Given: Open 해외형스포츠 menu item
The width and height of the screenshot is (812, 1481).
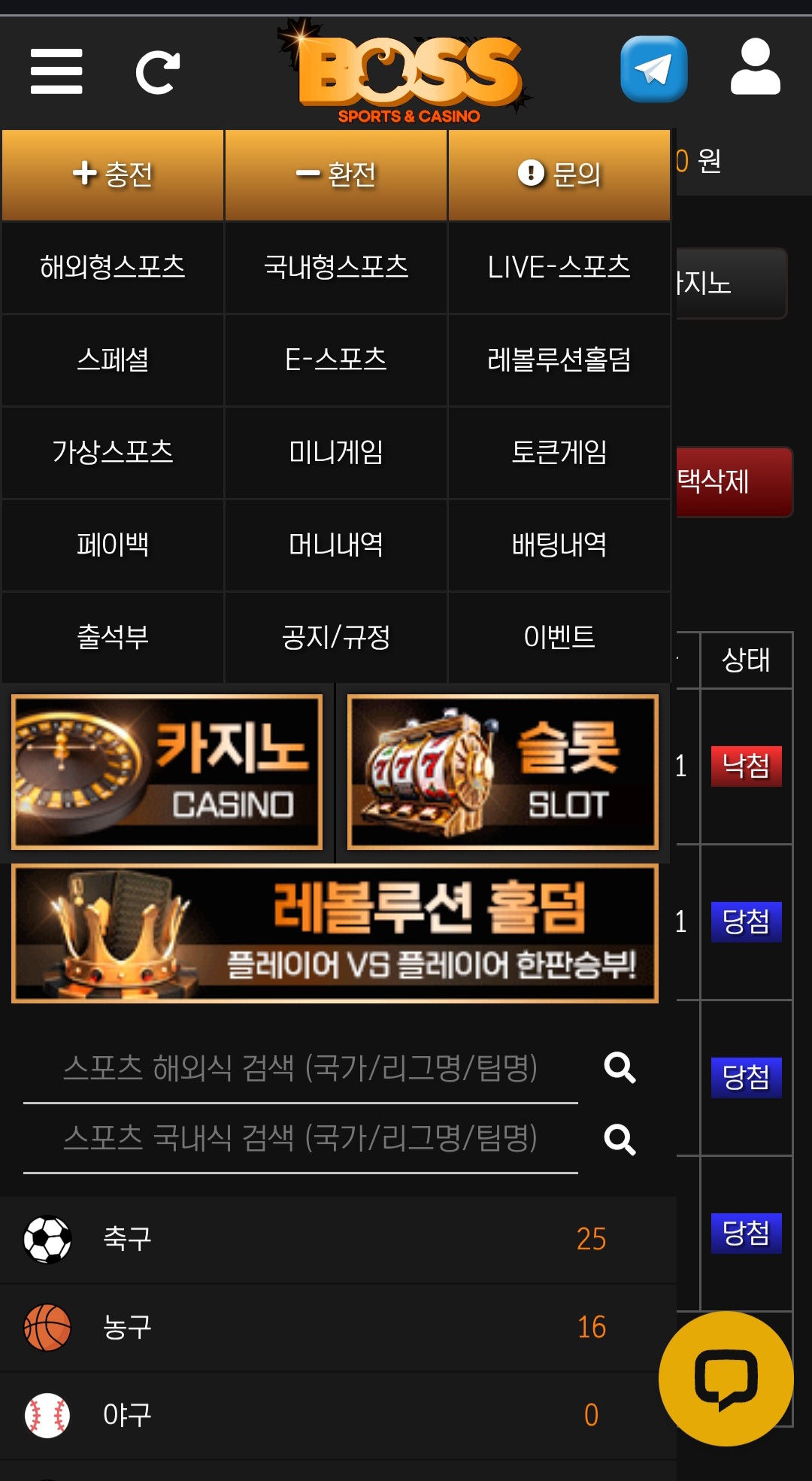Looking at the screenshot, I should click(x=113, y=267).
